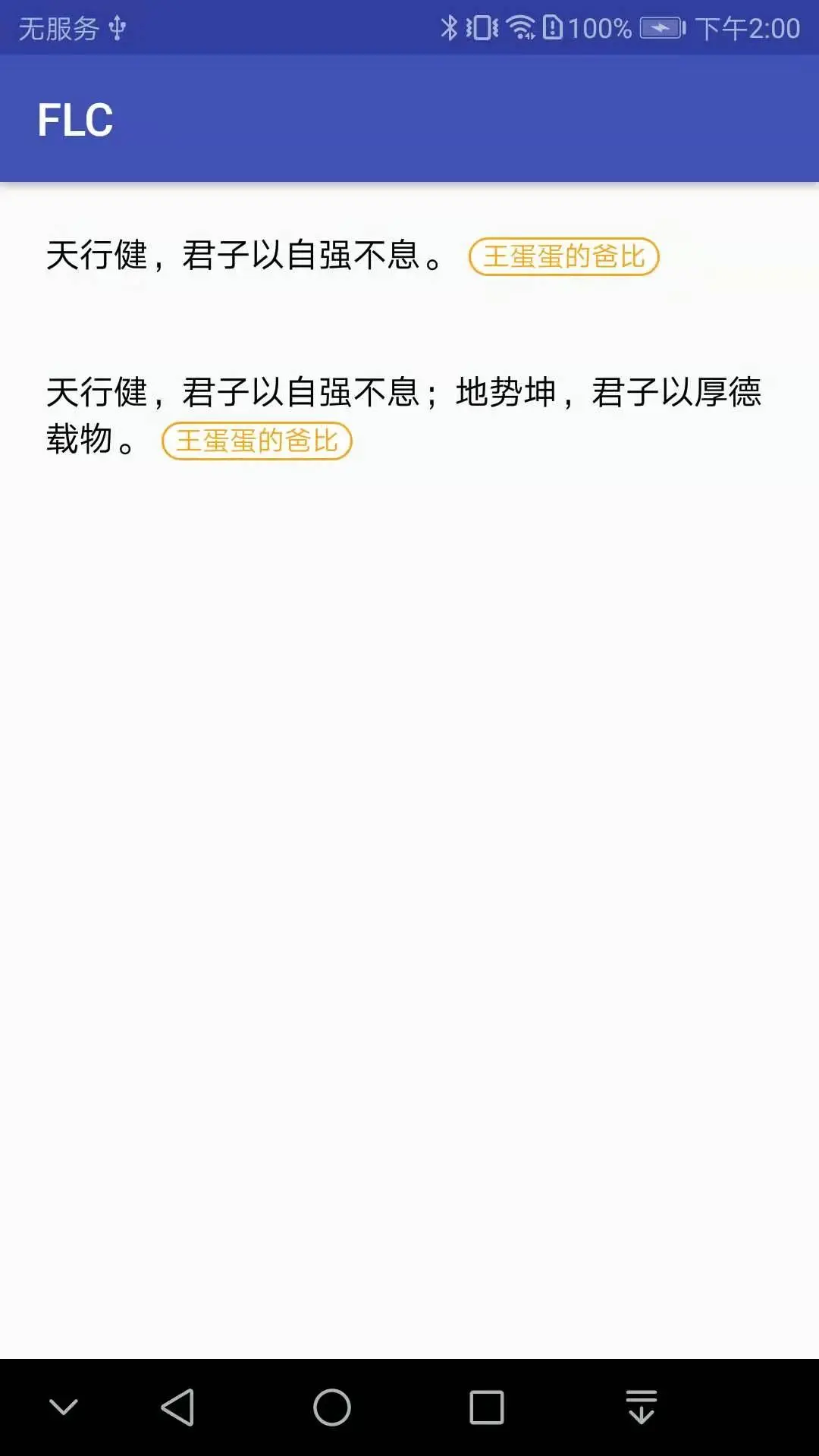Open recent apps
This screenshot has width=819, height=1456.
[x=486, y=1407]
